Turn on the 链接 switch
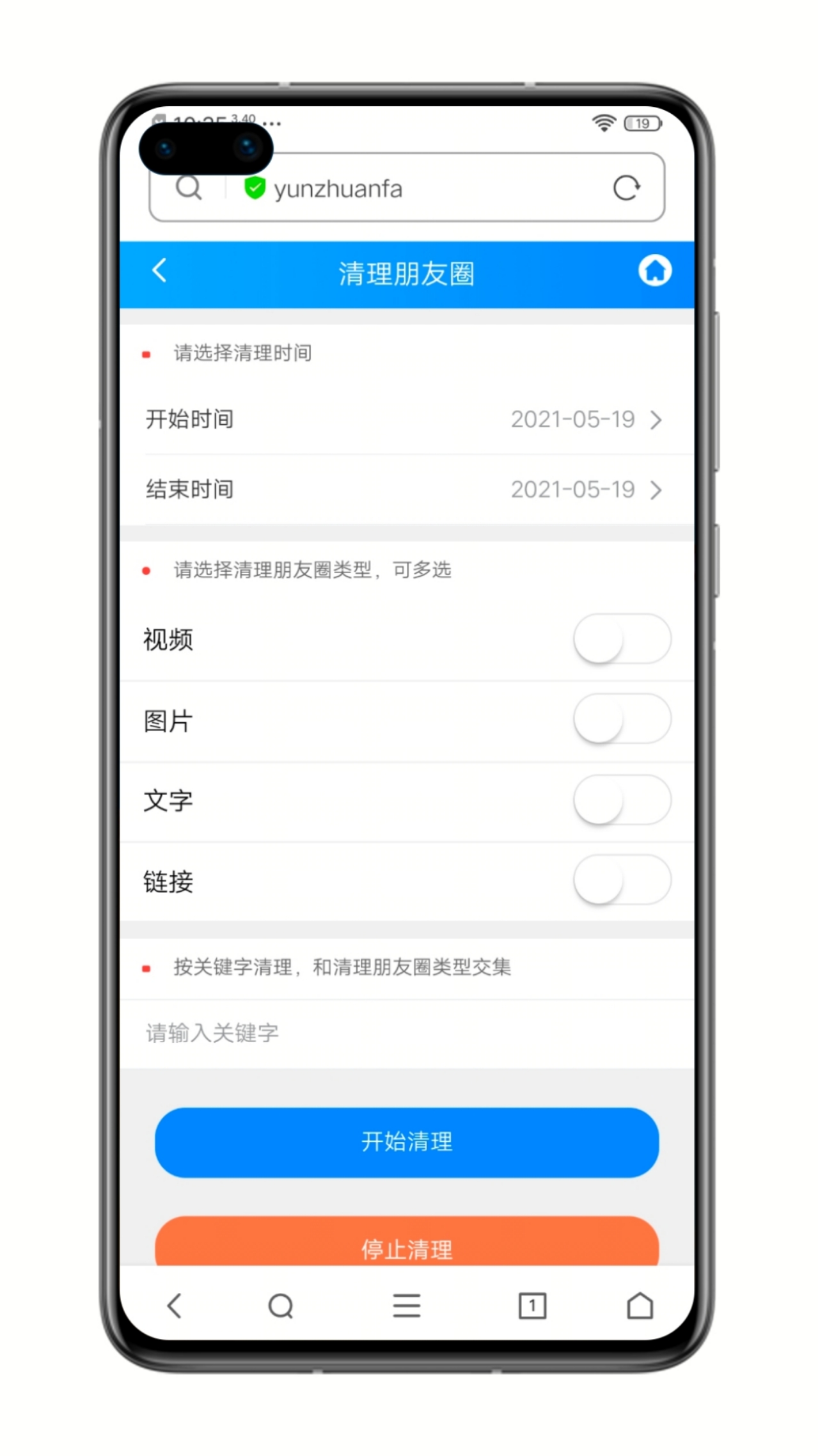The width and height of the screenshot is (818, 1456). (622, 881)
